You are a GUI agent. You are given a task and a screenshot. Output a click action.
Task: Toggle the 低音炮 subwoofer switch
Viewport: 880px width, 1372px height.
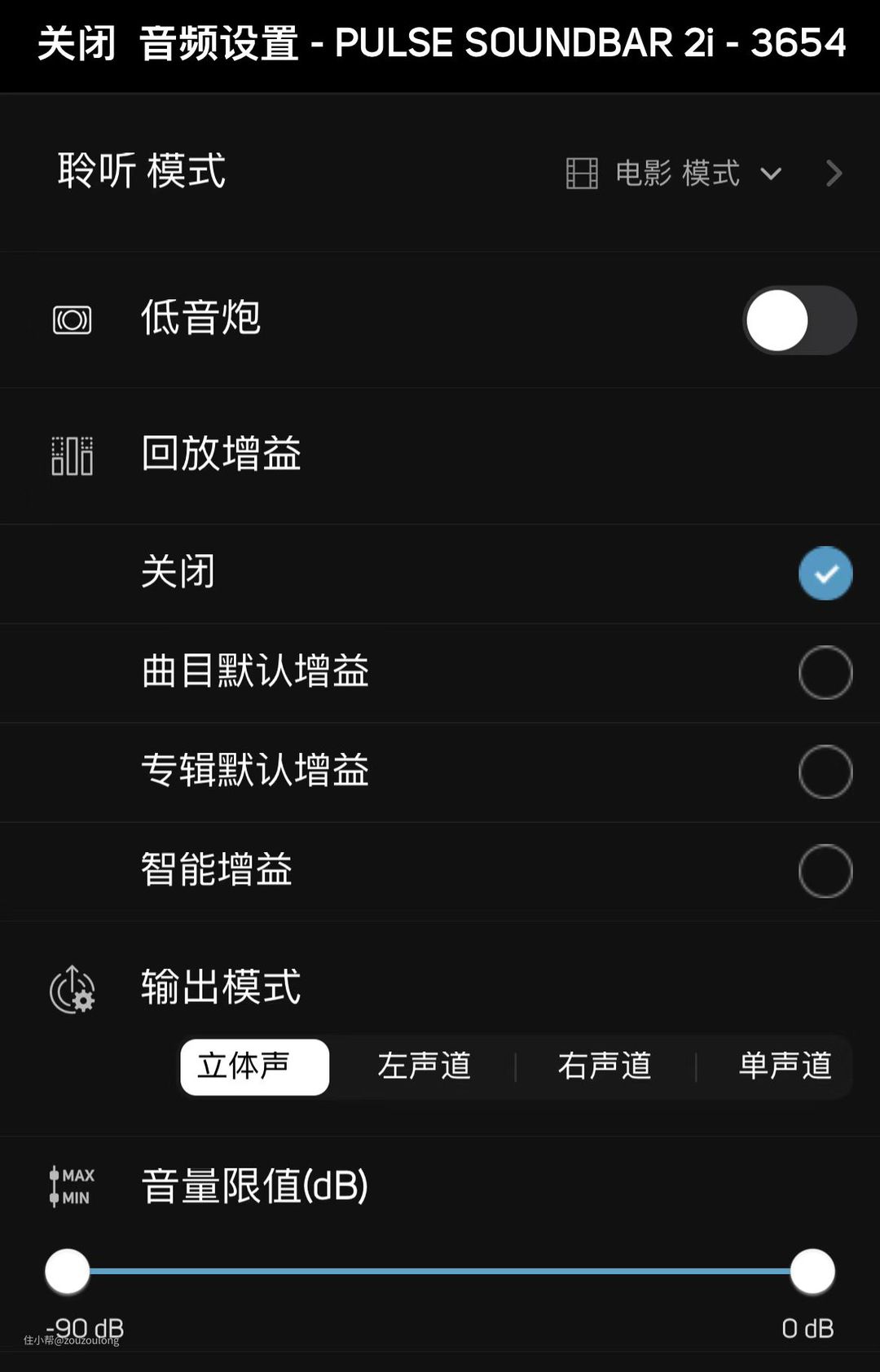pyautogui.click(x=799, y=320)
